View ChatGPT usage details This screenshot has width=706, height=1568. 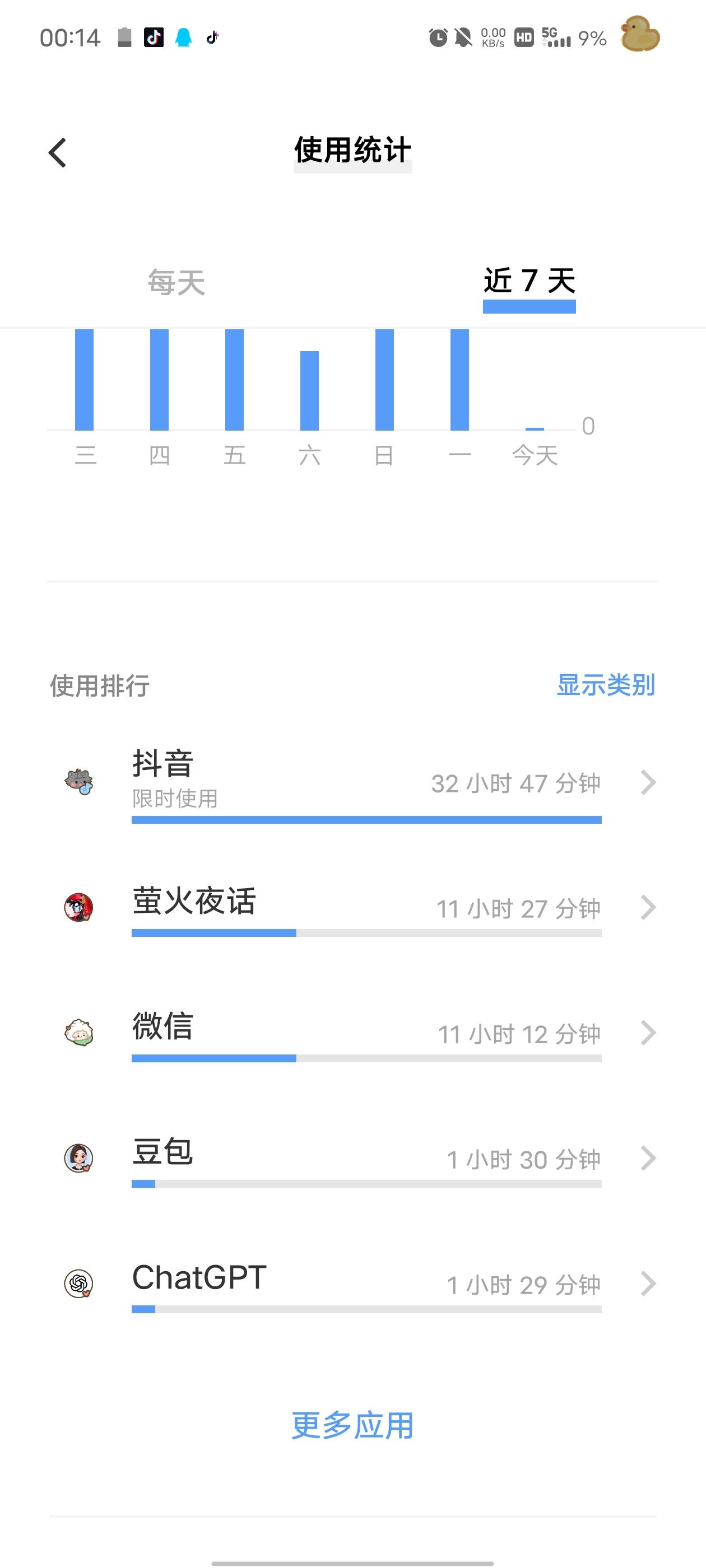[365, 1284]
